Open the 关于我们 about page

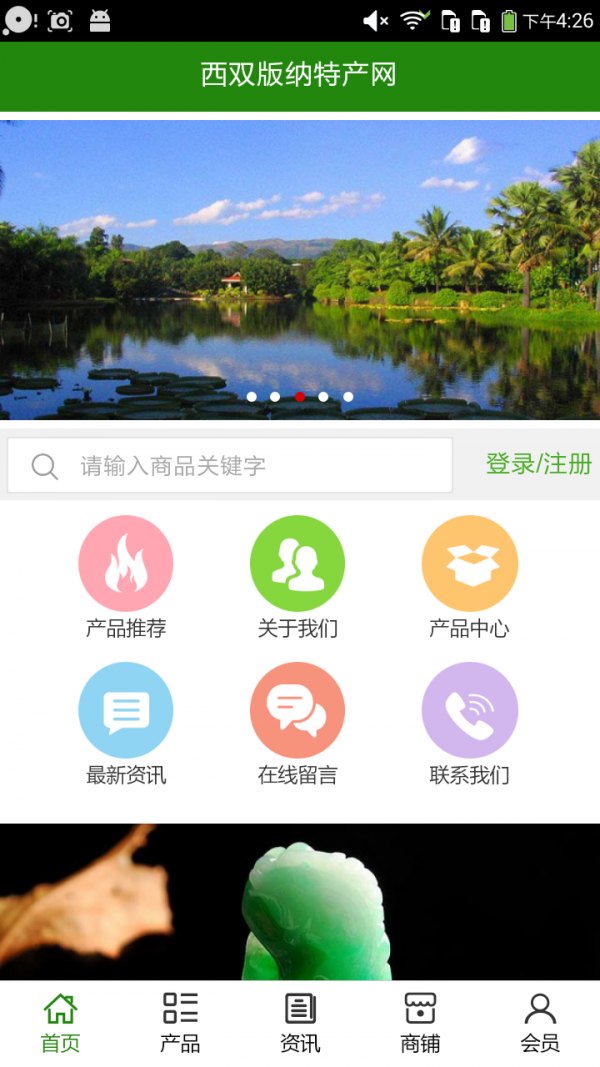[x=297, y=577]
